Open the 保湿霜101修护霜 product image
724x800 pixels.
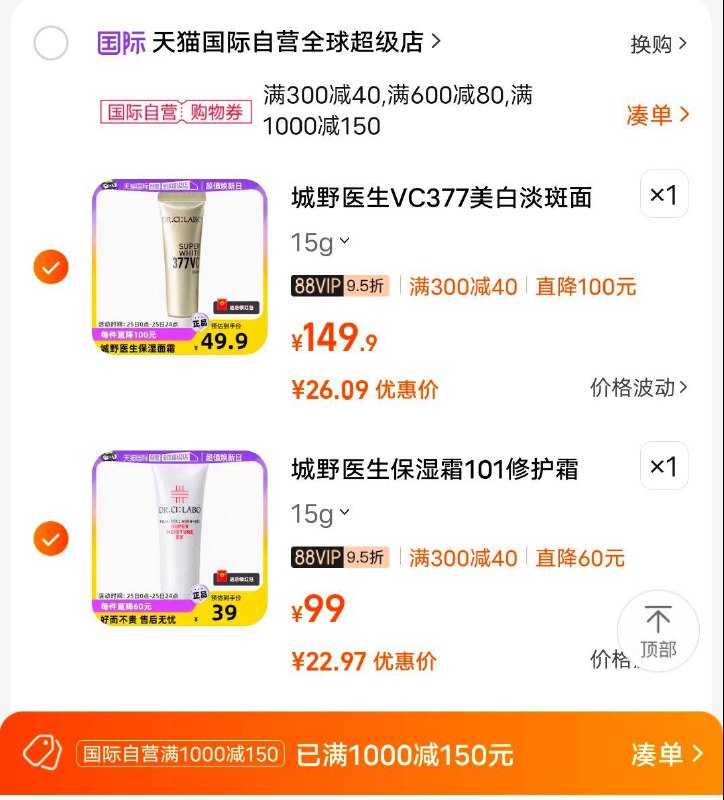180,539
